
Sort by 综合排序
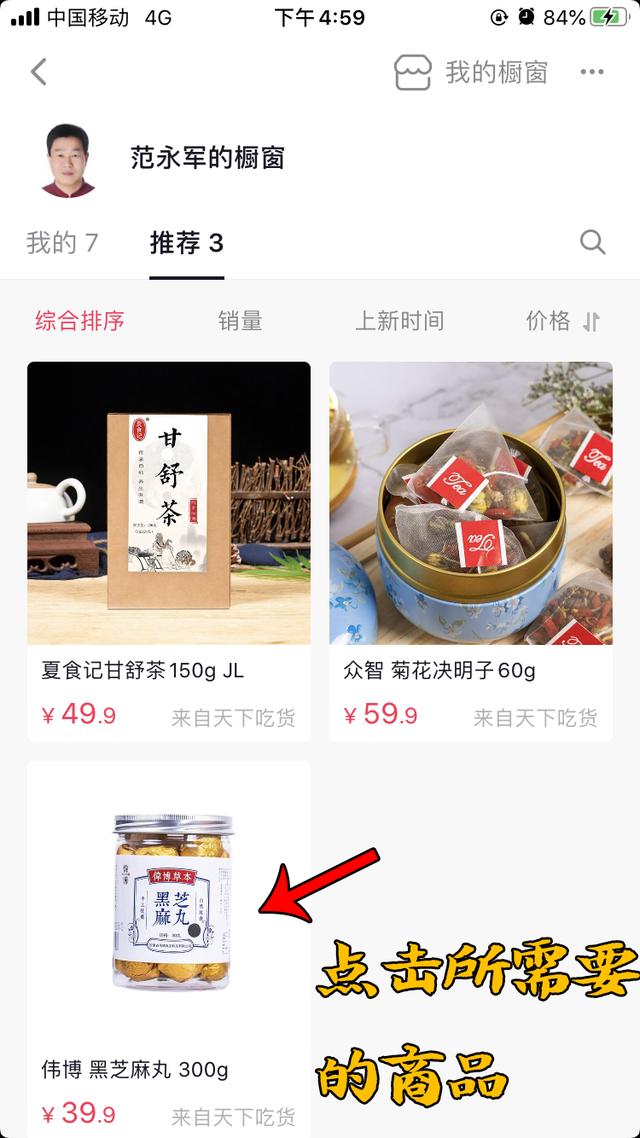coord(80,321)
